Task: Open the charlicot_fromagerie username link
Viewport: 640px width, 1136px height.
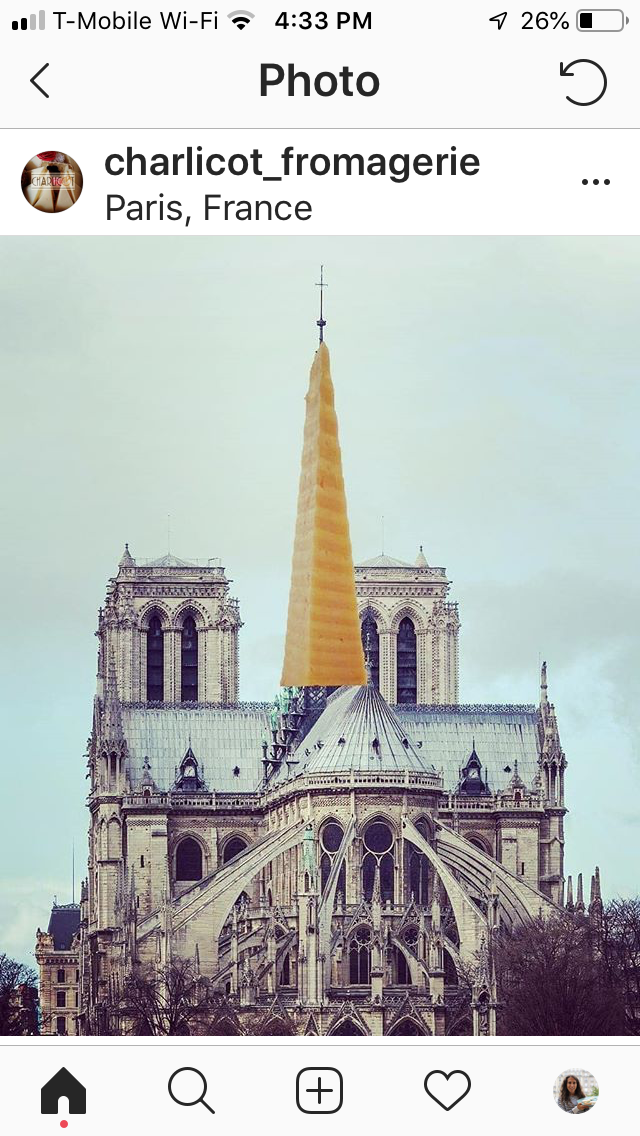Action: click(292, 162)
